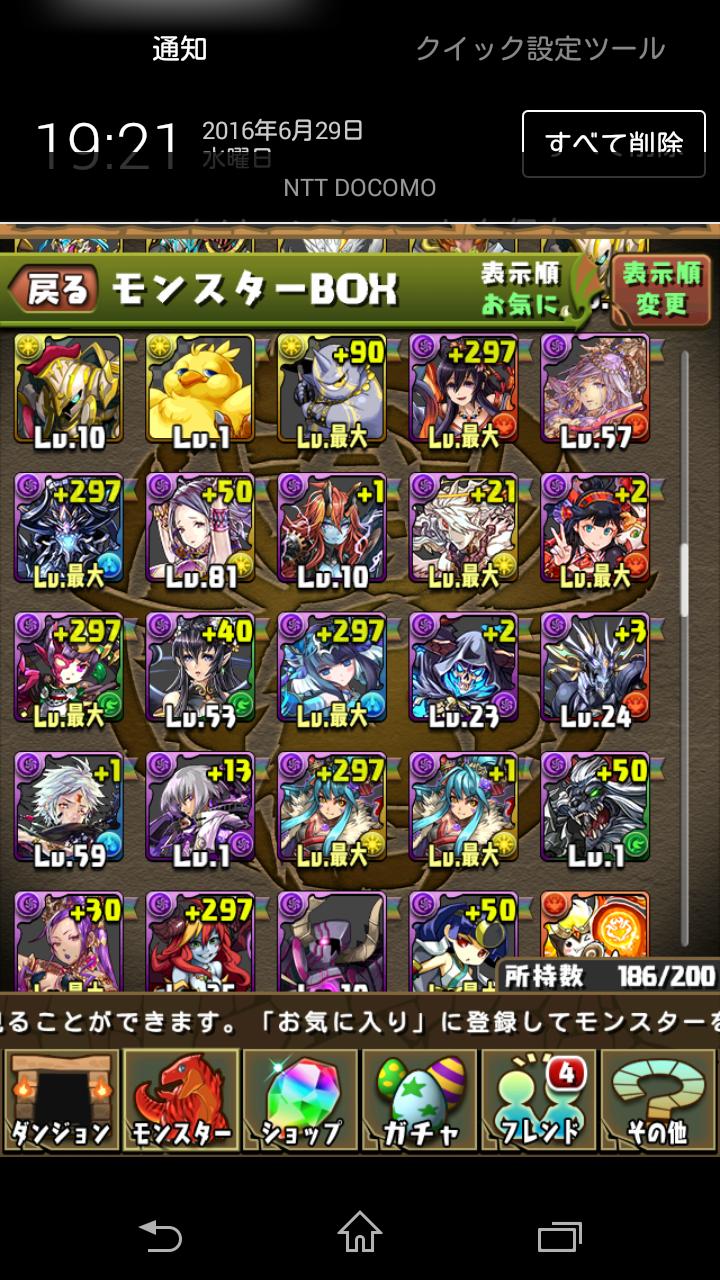Tap すべて削除 to clear notifications

(614, 143)
